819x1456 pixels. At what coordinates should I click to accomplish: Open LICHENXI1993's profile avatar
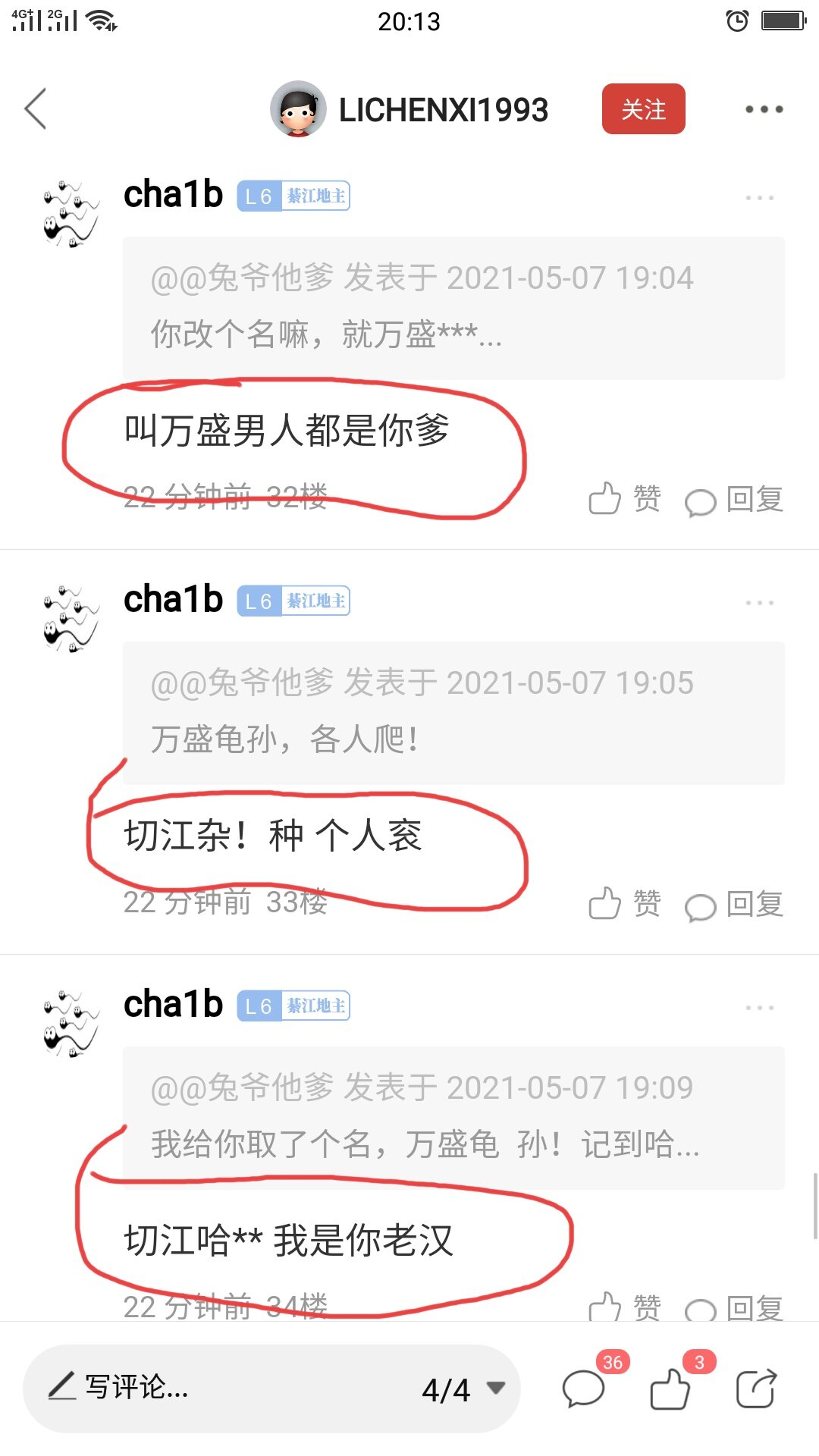(298, 109)
